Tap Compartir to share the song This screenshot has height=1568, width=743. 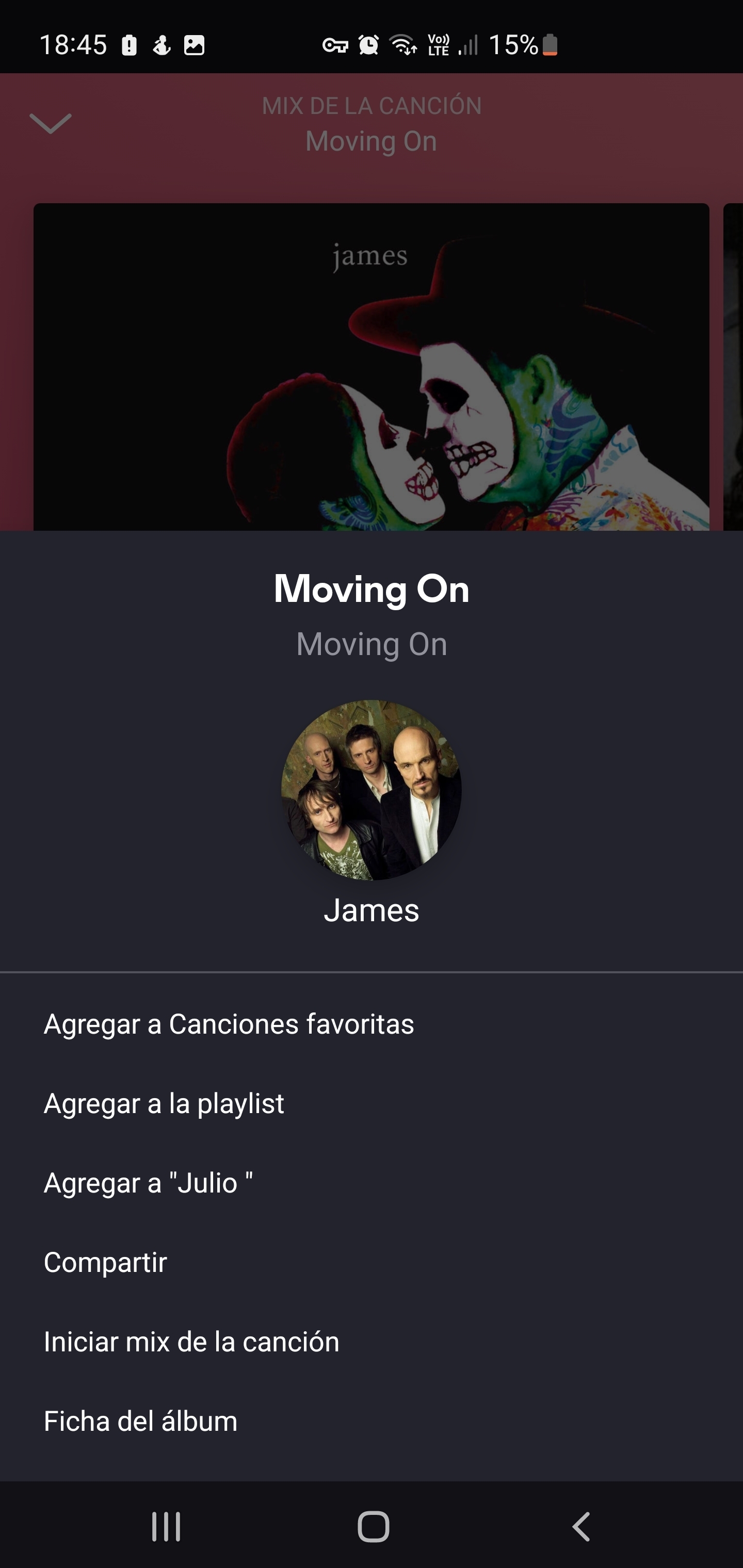coord(105,1262)
